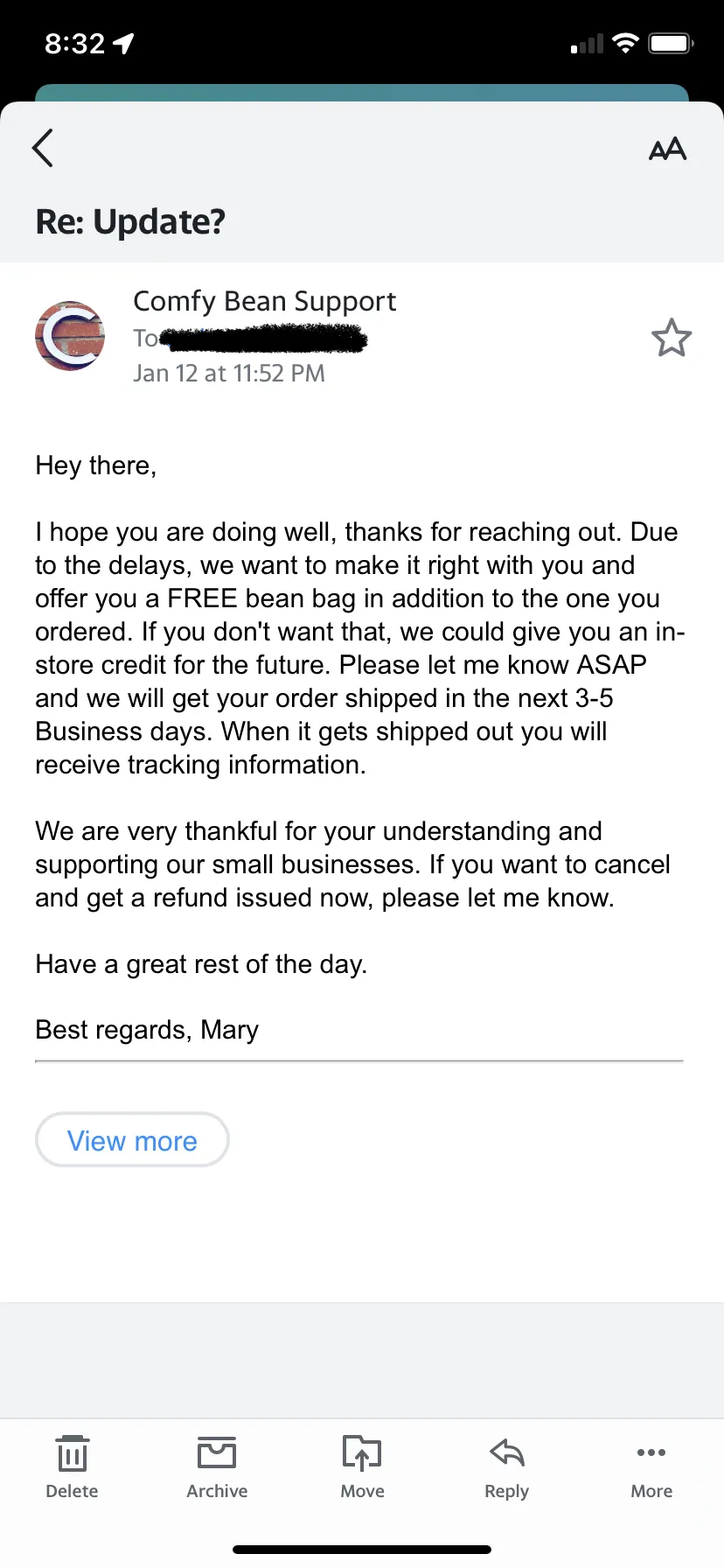Open Comfy Bean Support sender avatar
724x1568 pixels.
70,336
